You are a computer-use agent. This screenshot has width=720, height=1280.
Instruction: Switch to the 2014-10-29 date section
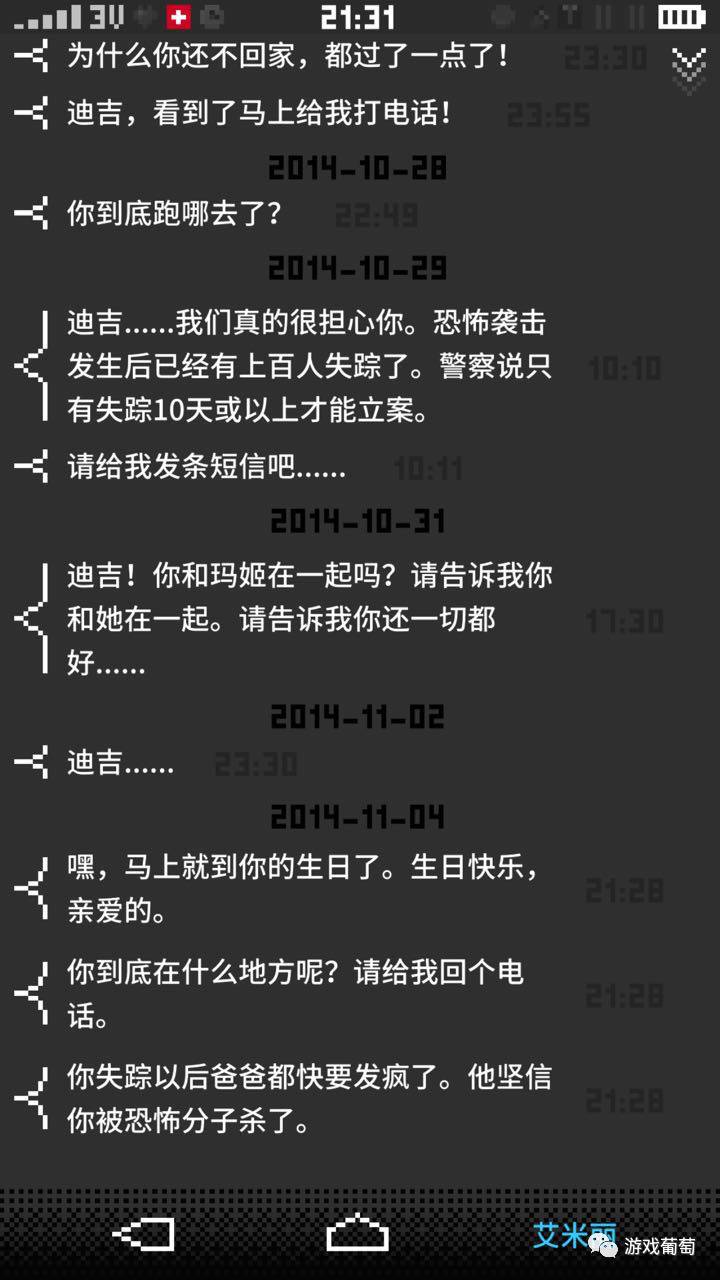click(x=356, y=267)
